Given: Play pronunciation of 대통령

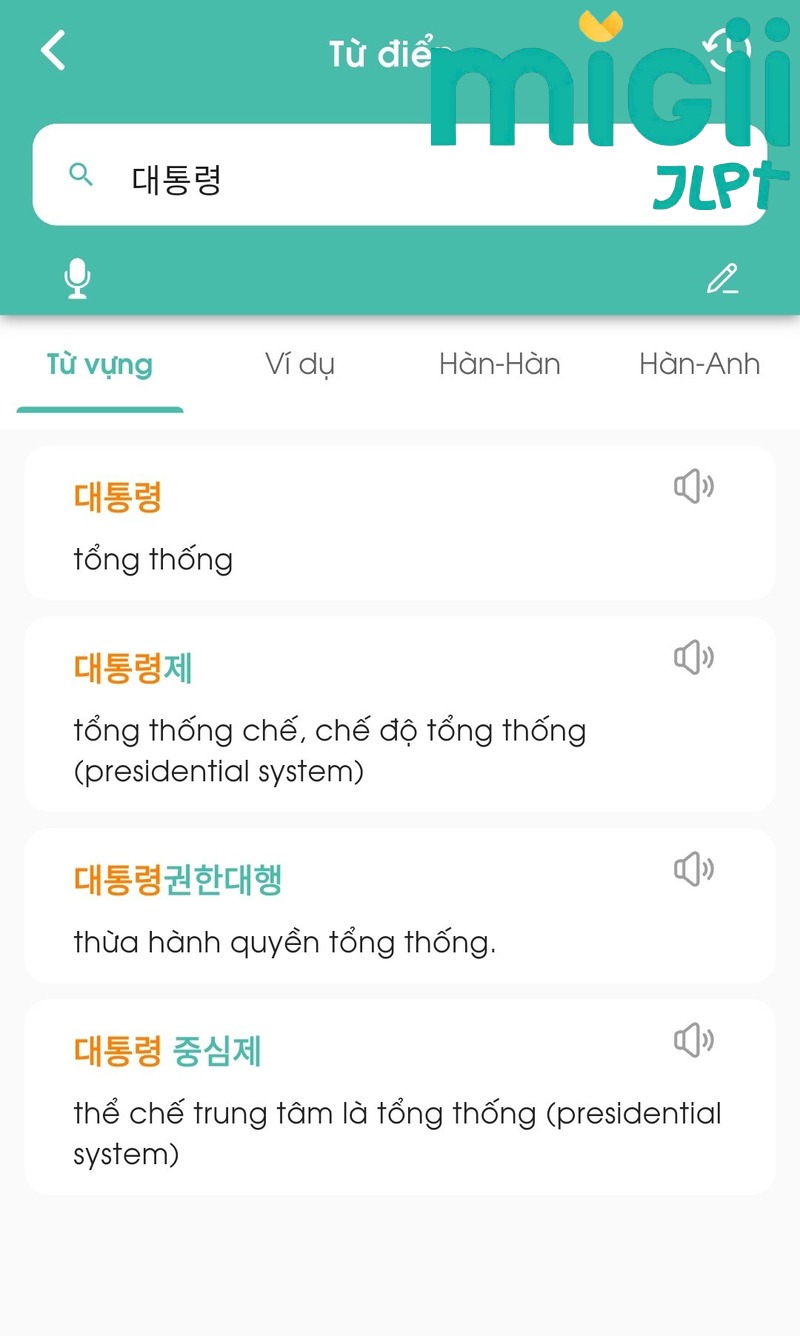Looking at the screenshot, I should tap(693, 487).
